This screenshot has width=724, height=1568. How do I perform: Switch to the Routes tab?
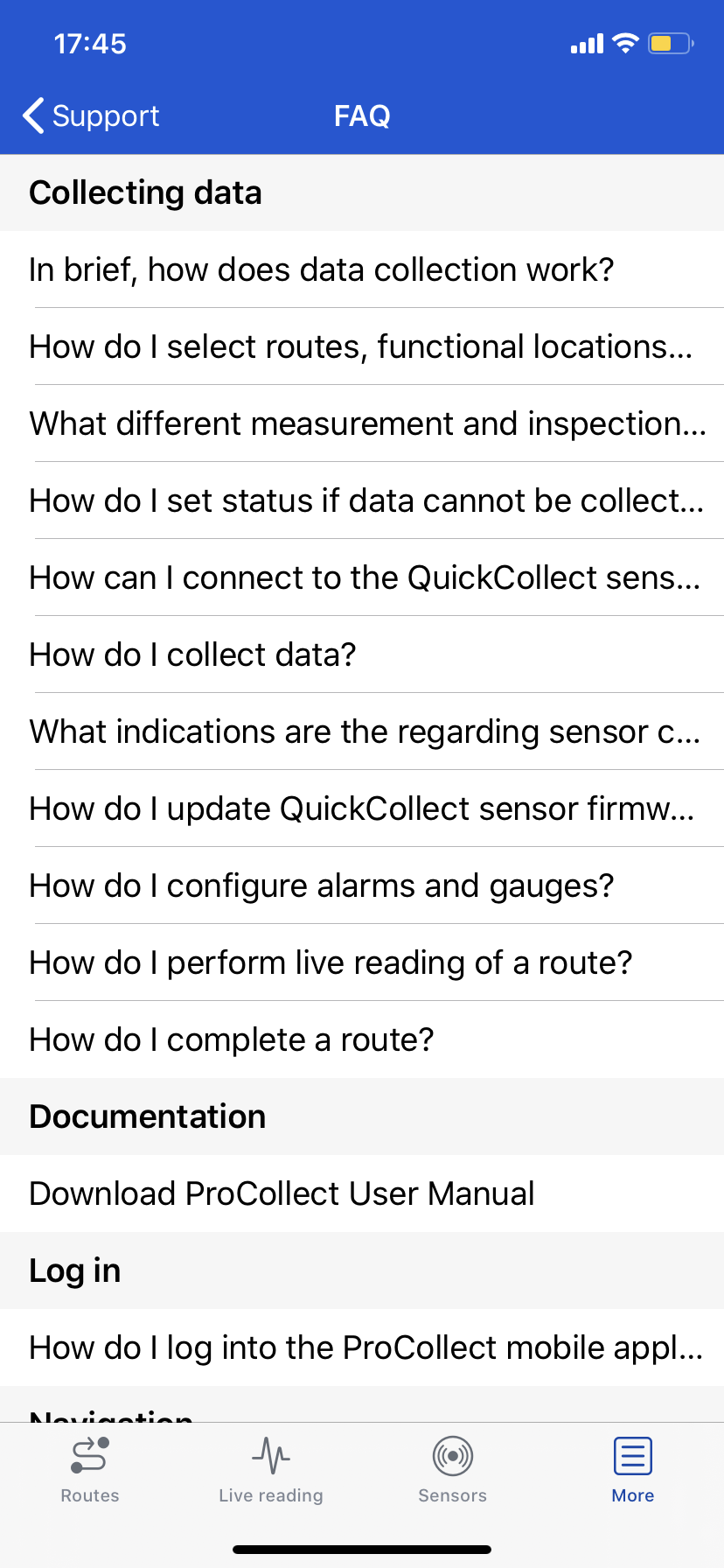(89, 1470)
